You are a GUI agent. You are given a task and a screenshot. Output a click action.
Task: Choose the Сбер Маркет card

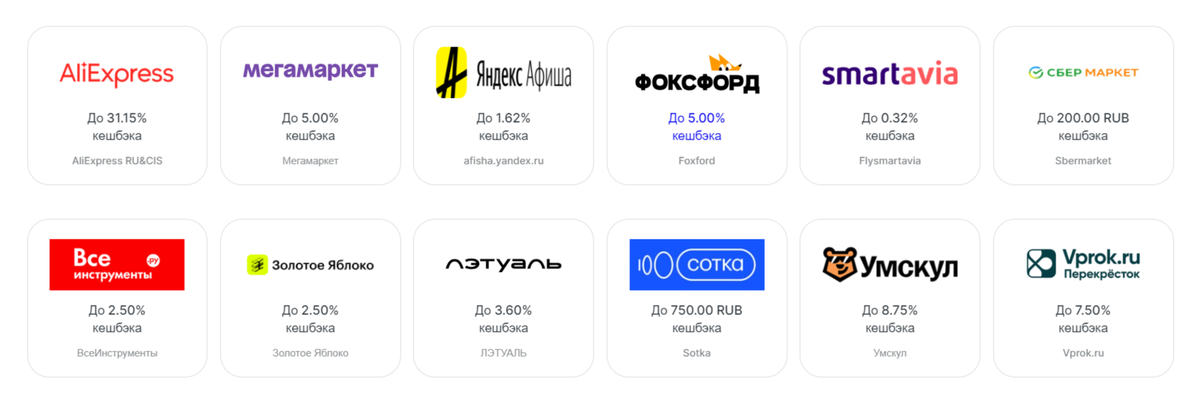point(1083,106)
